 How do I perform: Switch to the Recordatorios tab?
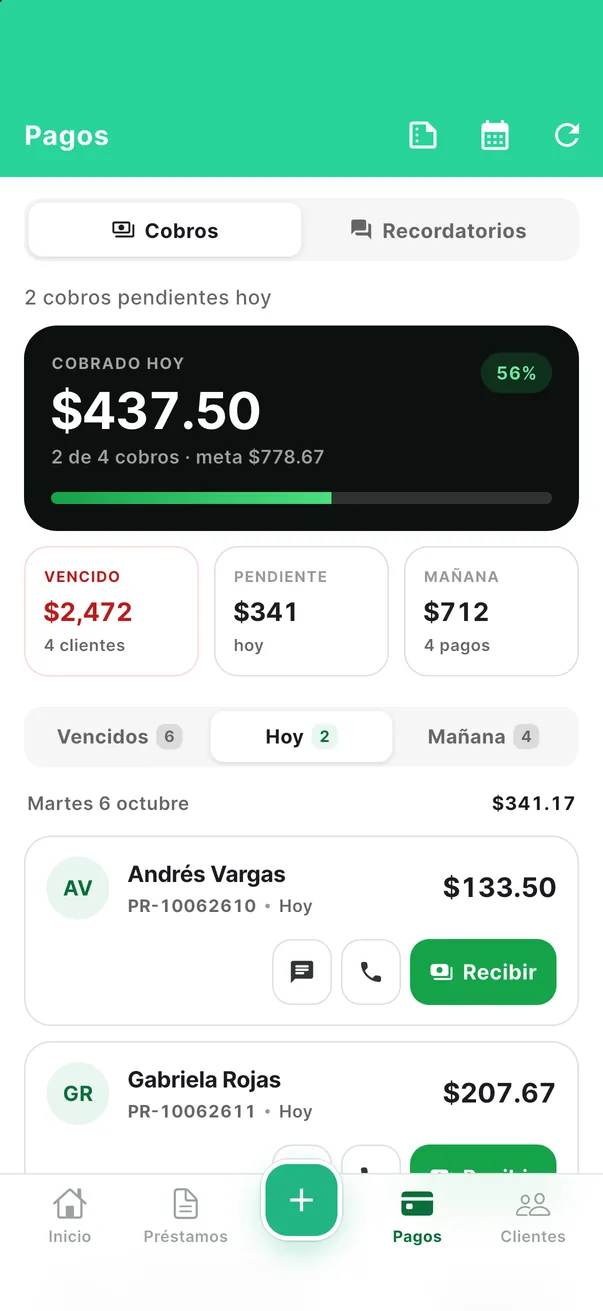(x=438, y=230)
